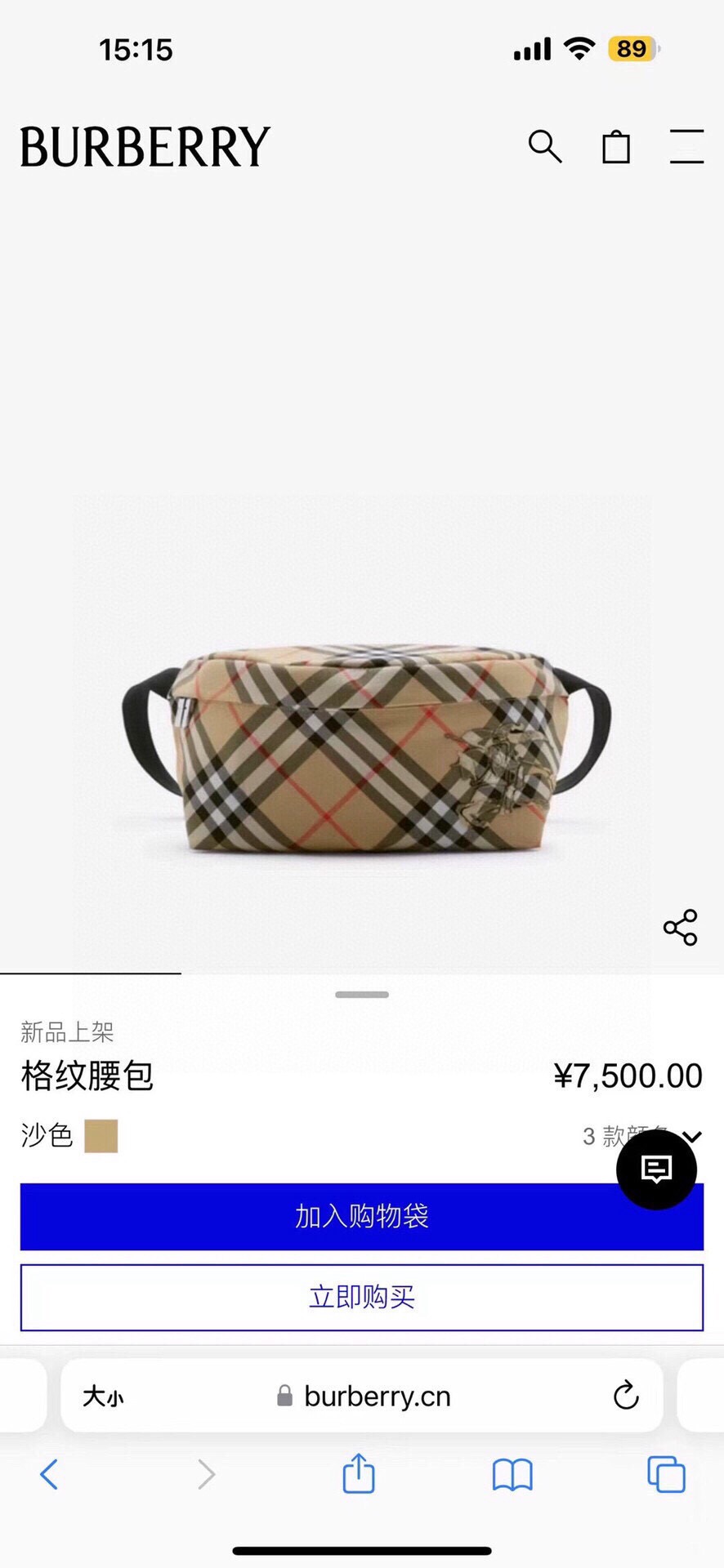Tap the burberry.cn address bar
Image resolution: width=724 pixels, height=1568 pixels.
pos(376,1396)
